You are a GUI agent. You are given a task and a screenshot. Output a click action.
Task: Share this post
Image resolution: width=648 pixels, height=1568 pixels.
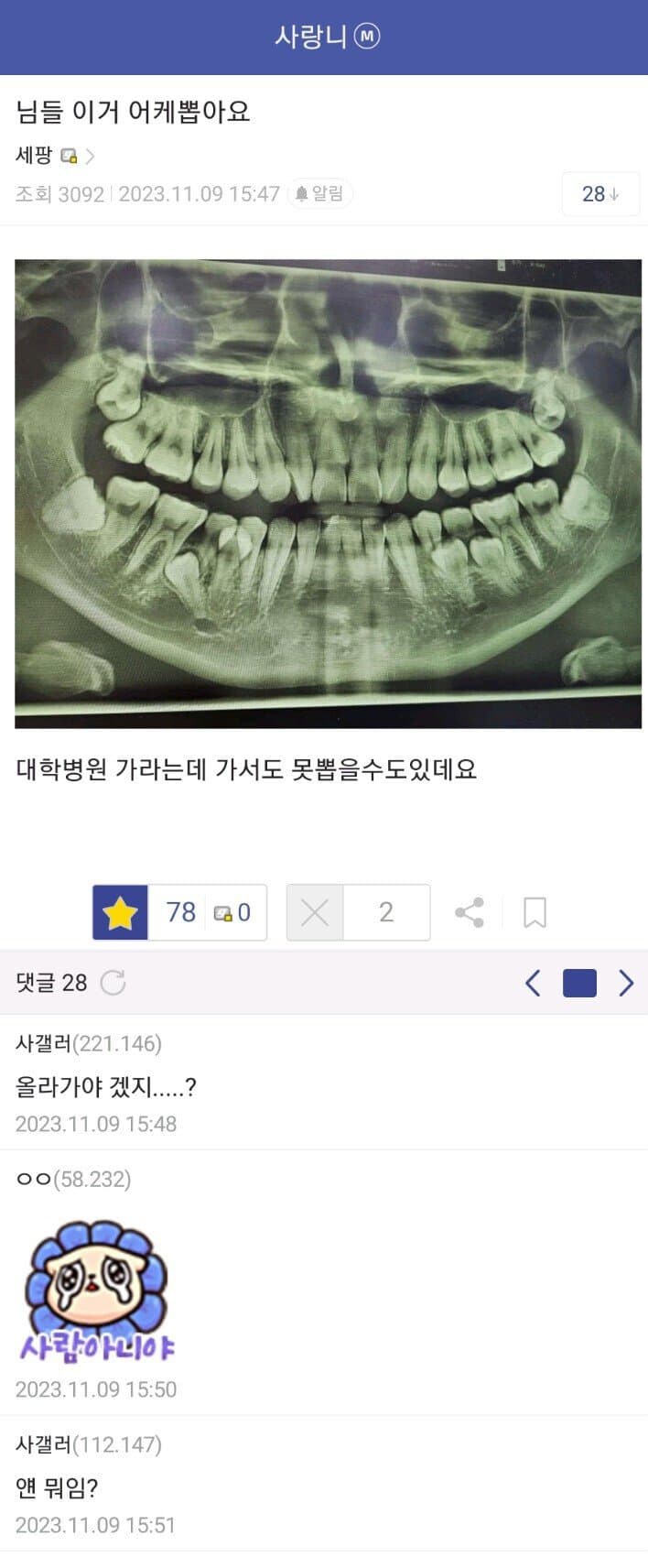point(470,912)
